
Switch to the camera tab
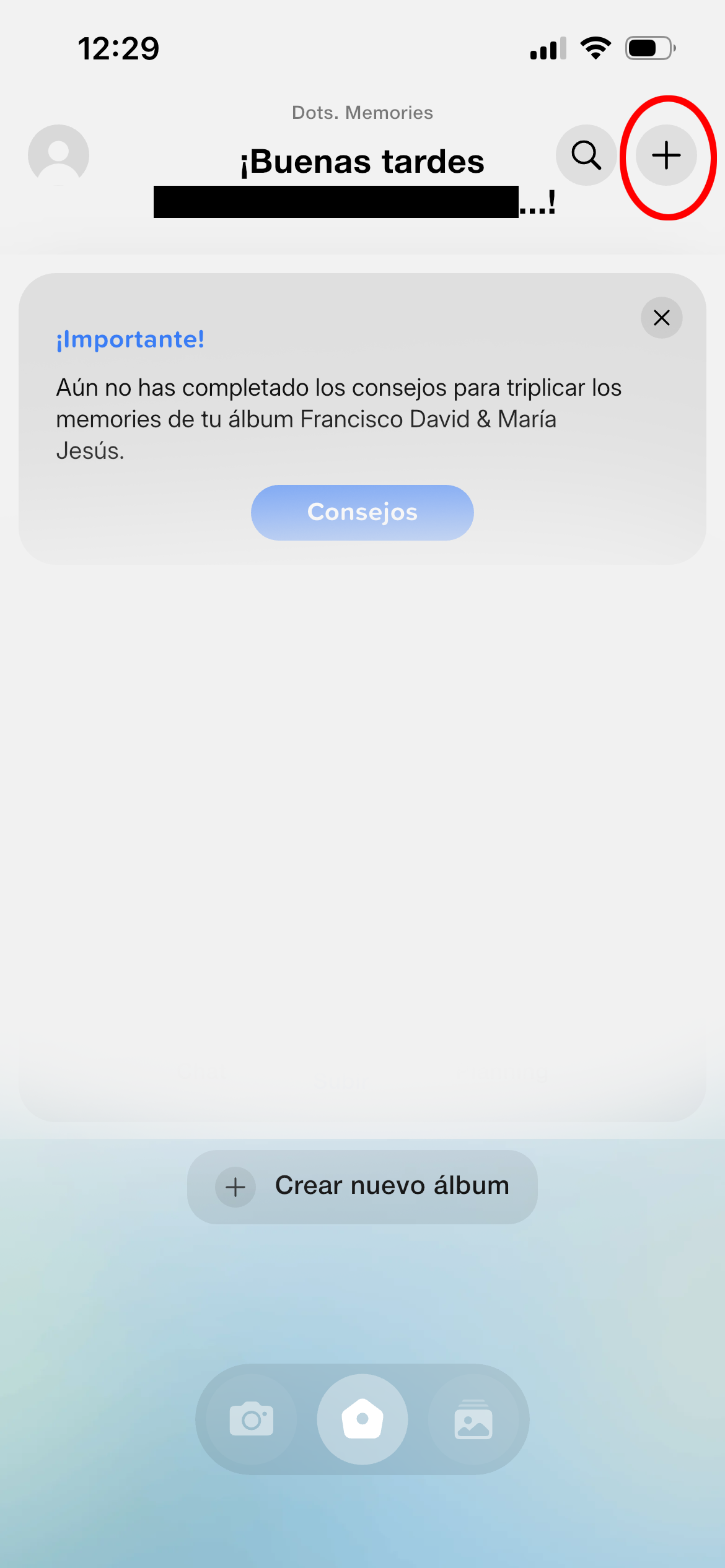tap(251, 1419)
